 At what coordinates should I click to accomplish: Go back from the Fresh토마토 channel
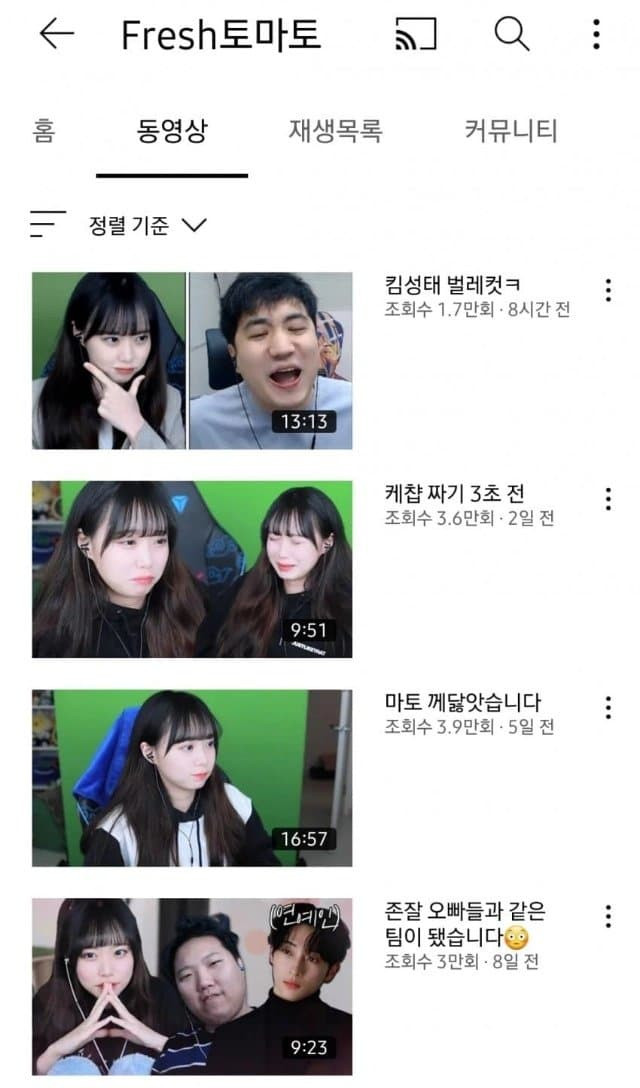(x=56, y=34)
